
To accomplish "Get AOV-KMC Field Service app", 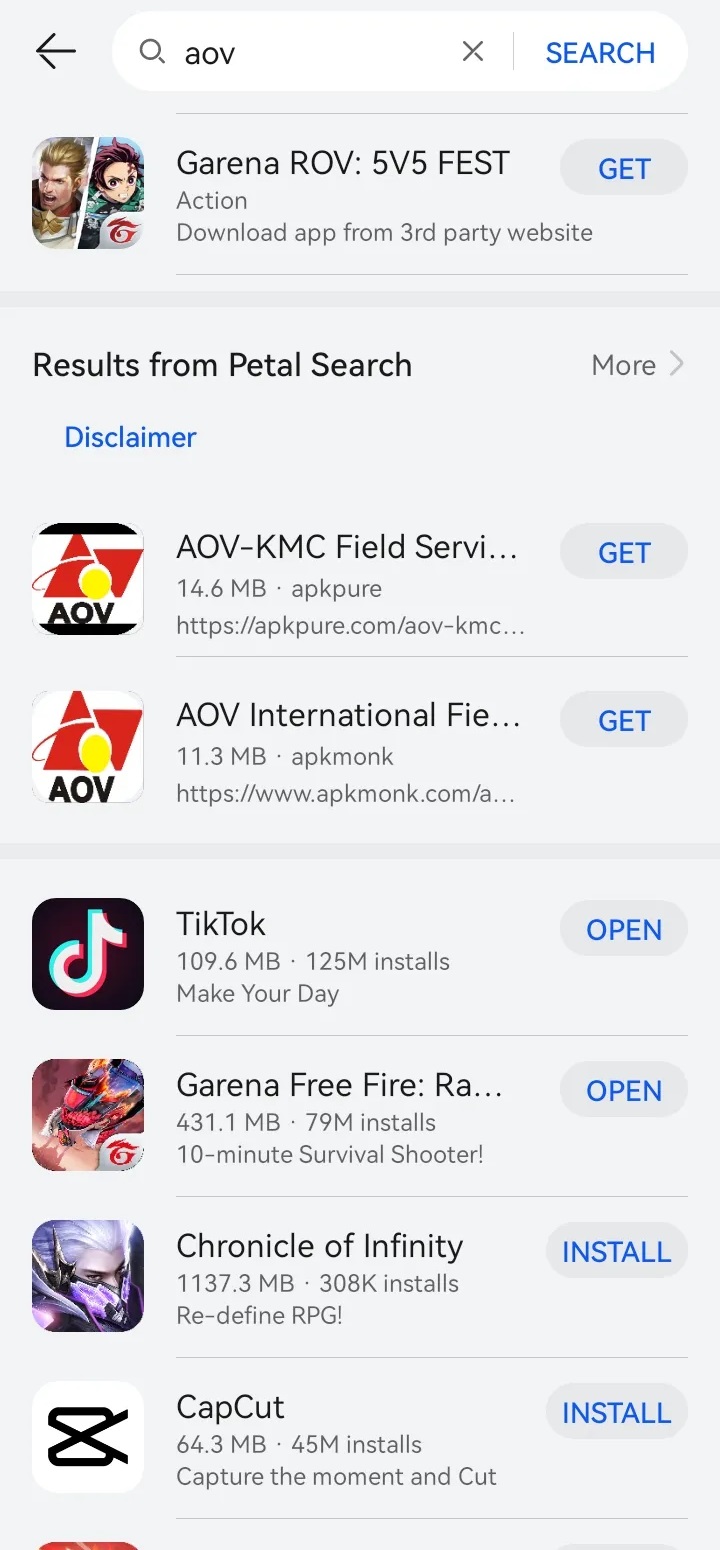I will tap(624, 552).
